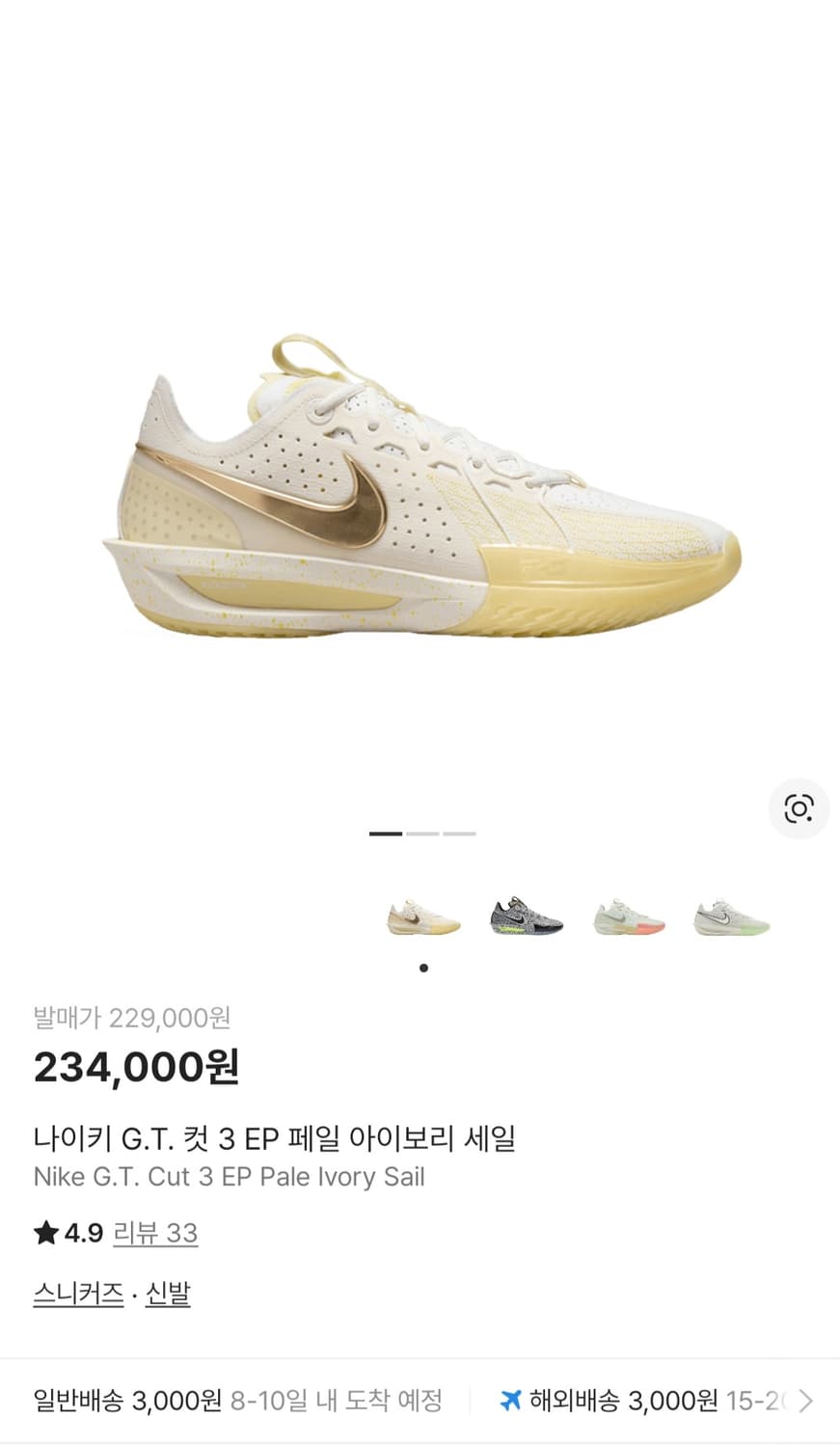Open the 스니커즈 category link
This screenshot has height=1447, width=840.
77,1293
